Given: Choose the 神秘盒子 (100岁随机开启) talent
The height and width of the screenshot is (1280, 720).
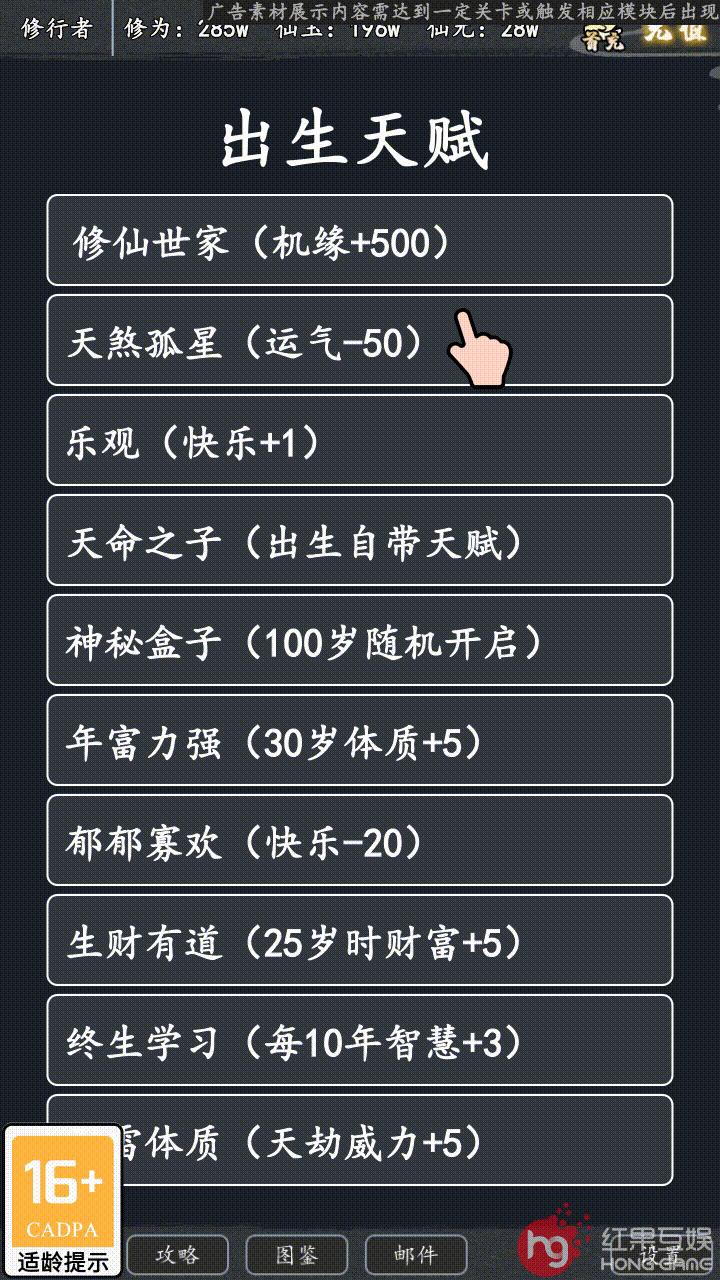Looking at the screenshot, I should pos(359,640).
